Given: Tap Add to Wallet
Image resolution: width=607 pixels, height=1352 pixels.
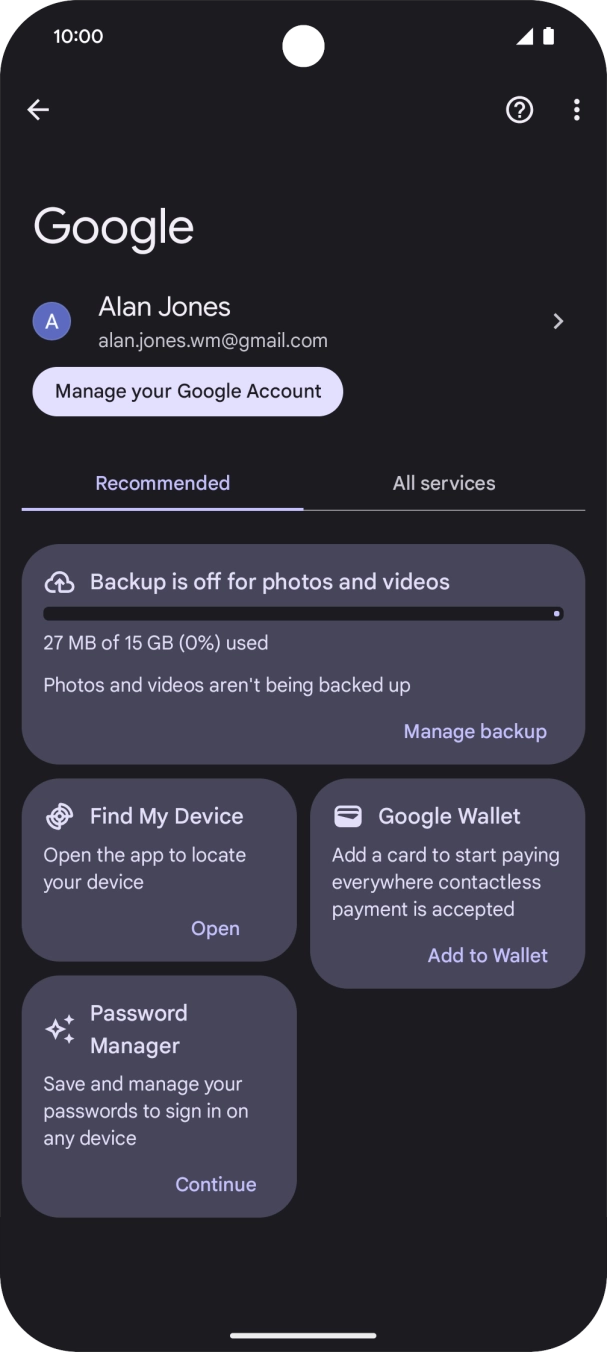Looking at the screenshot, I should coord(487,955).
